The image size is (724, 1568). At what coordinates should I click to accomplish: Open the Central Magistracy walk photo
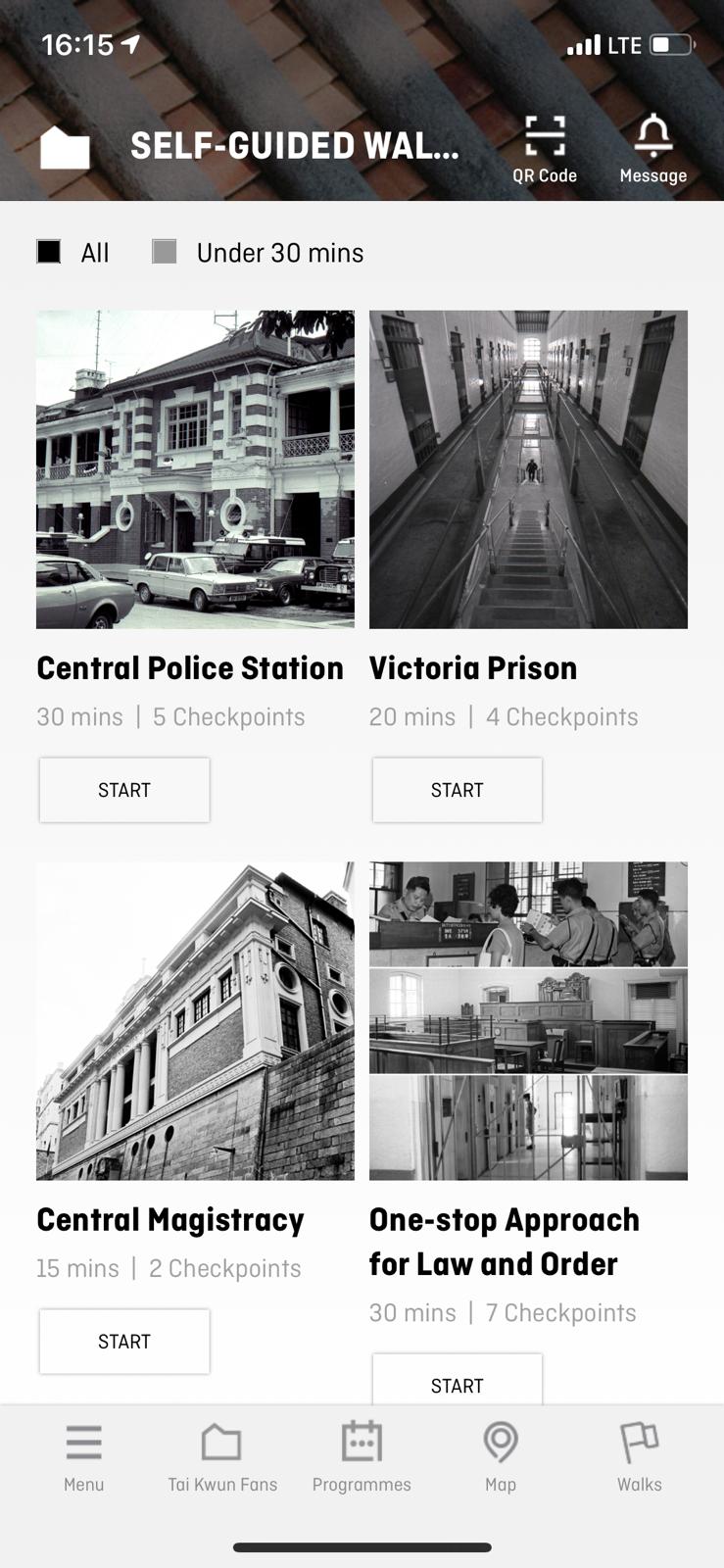click(x=195, y=1020)
